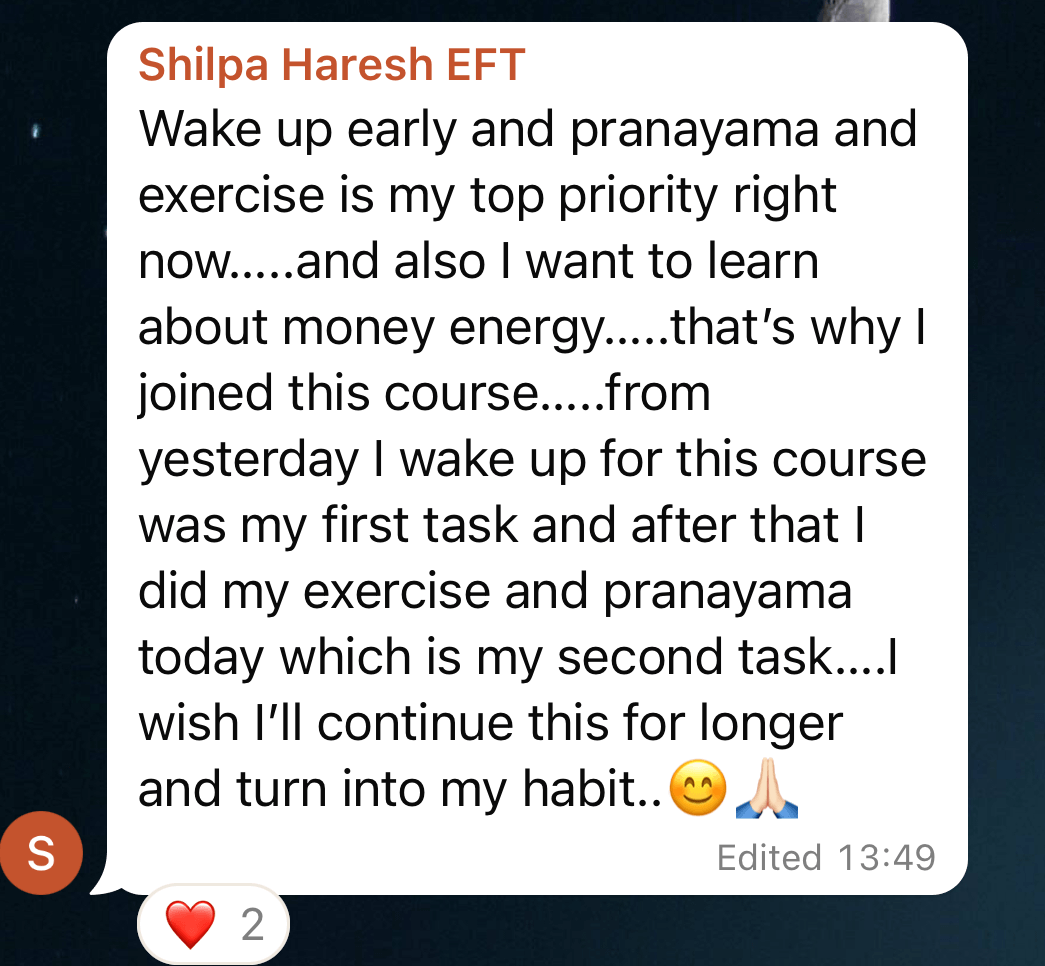Open Shilpa Haresh EFT's profile from sender name

(331, 66)
